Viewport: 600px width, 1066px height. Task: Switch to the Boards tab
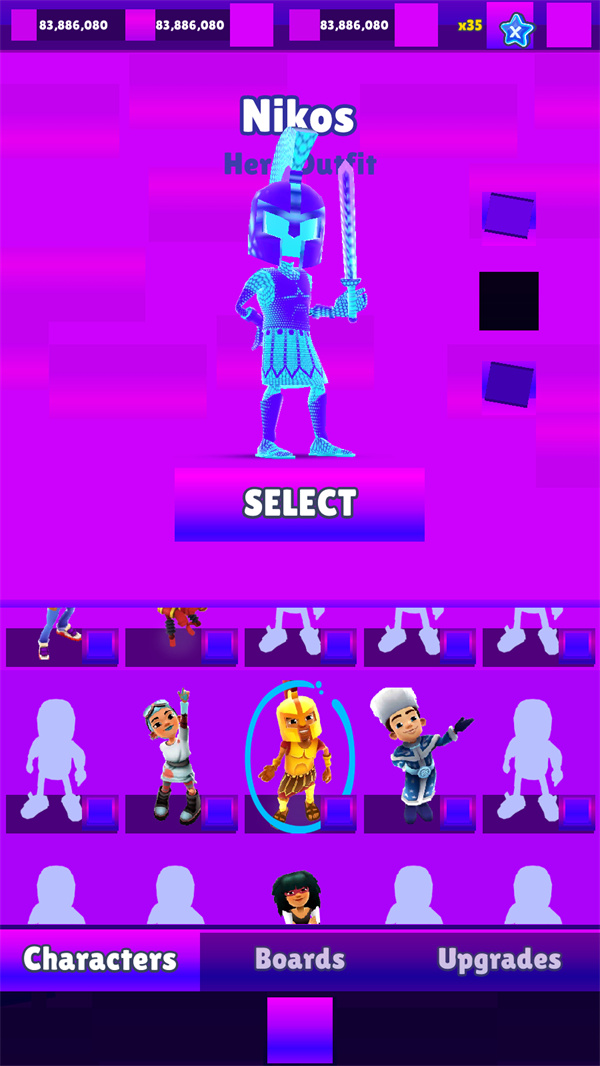(300, 960)
